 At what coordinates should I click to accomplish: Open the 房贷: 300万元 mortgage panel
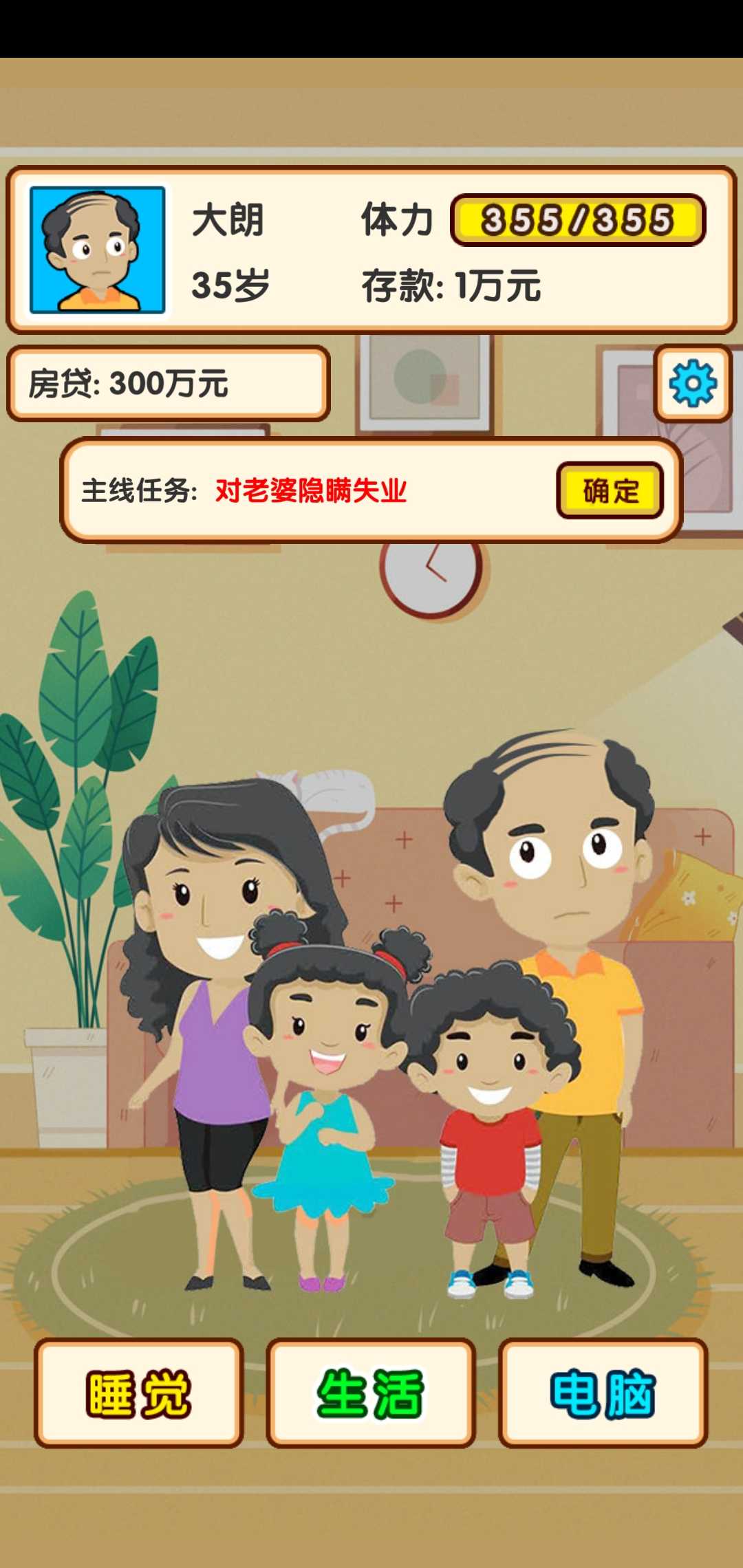[165, 383]
